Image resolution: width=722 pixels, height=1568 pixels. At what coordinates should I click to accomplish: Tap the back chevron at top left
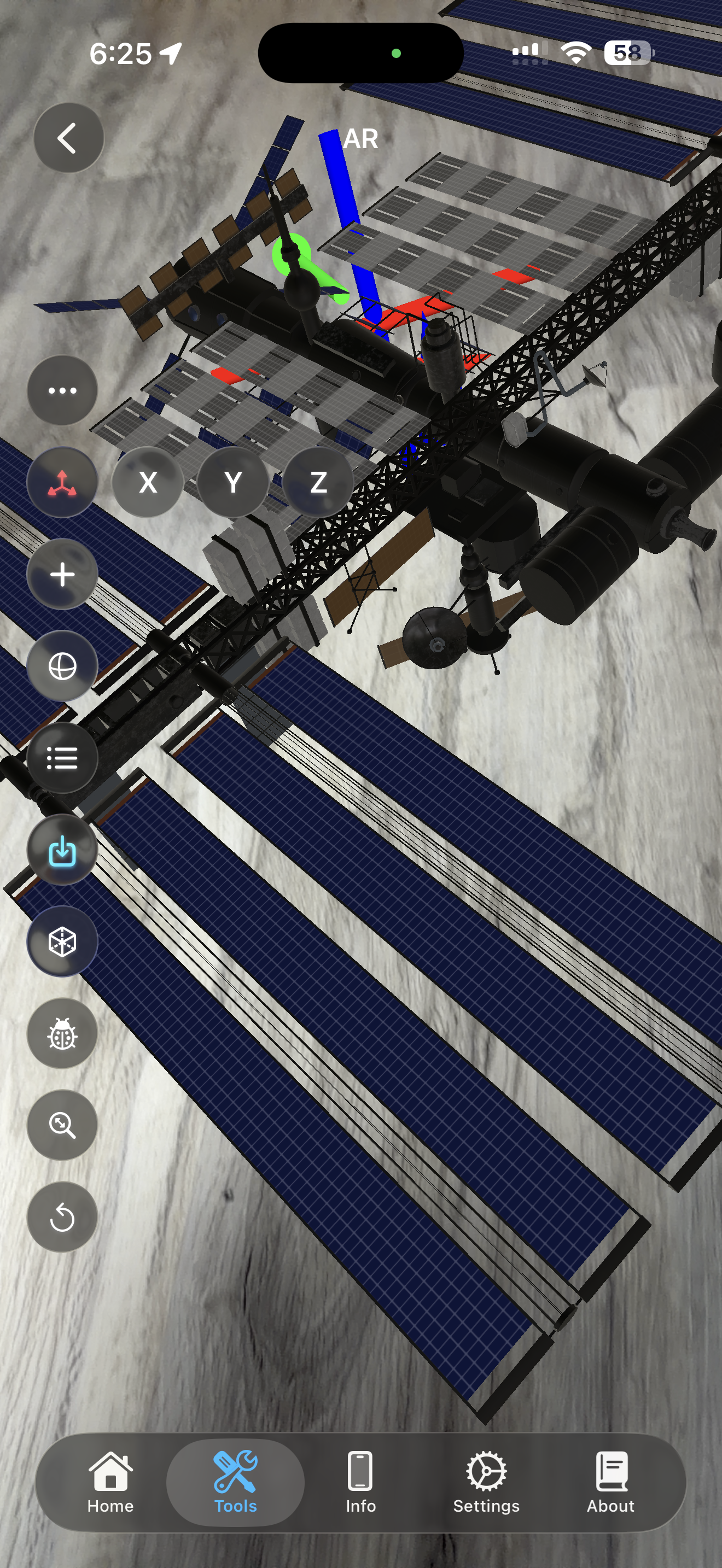click(x=68, y=137)
